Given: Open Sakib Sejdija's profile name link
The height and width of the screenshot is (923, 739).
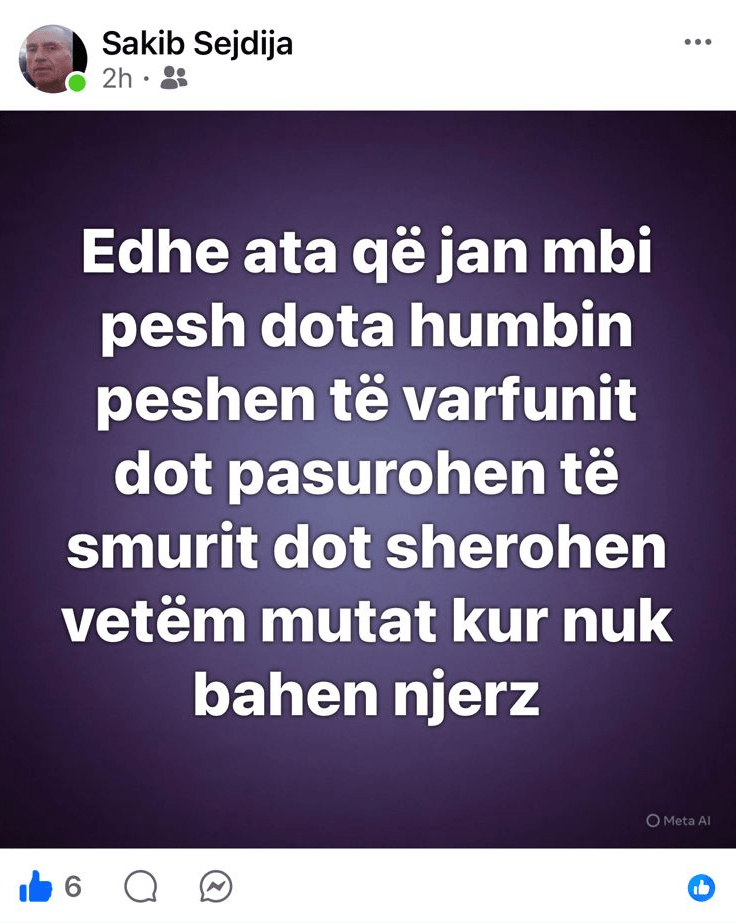Looking at the screenshot, I should click(197, 44).
